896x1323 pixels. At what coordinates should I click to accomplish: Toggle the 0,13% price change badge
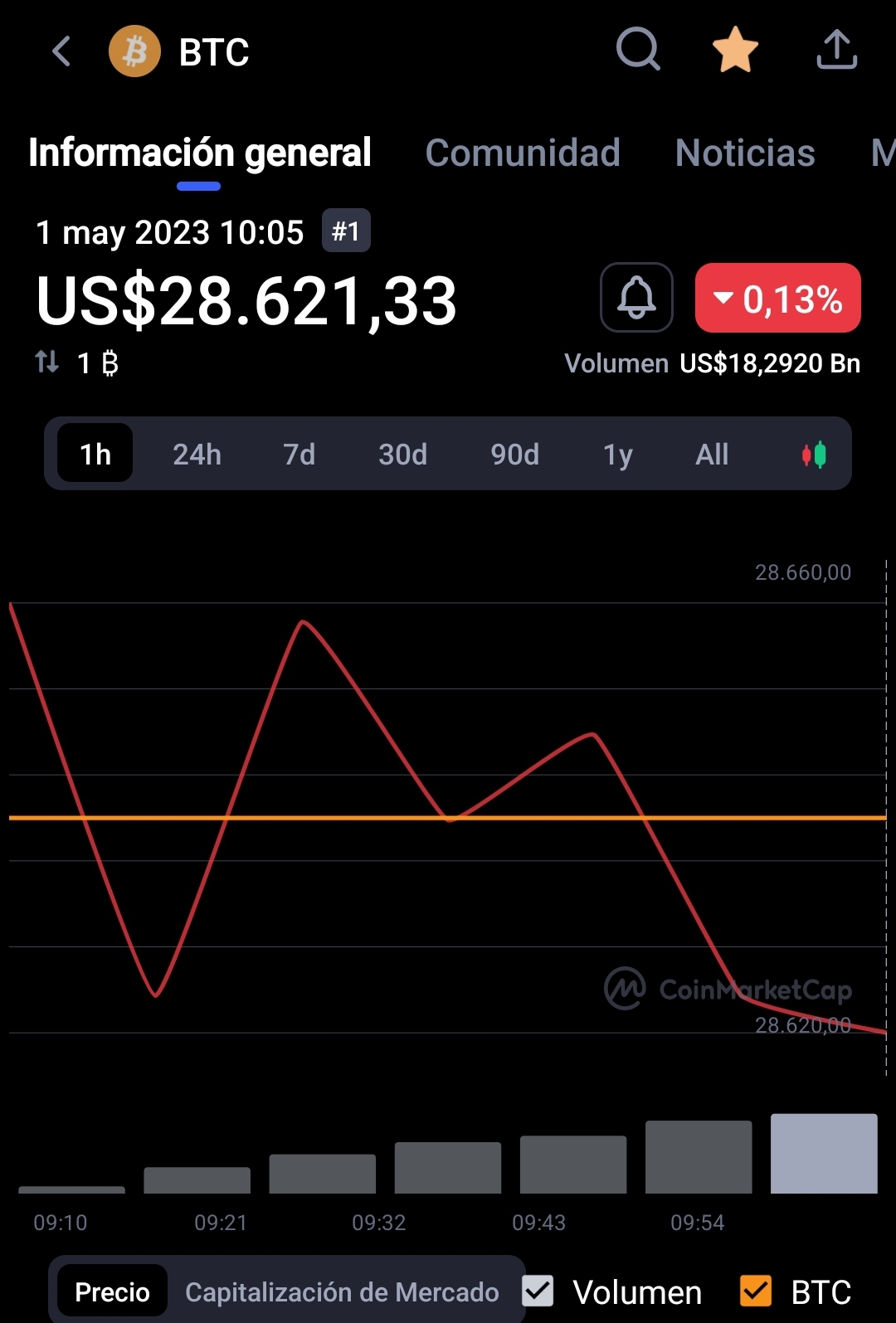coord(777,298)
